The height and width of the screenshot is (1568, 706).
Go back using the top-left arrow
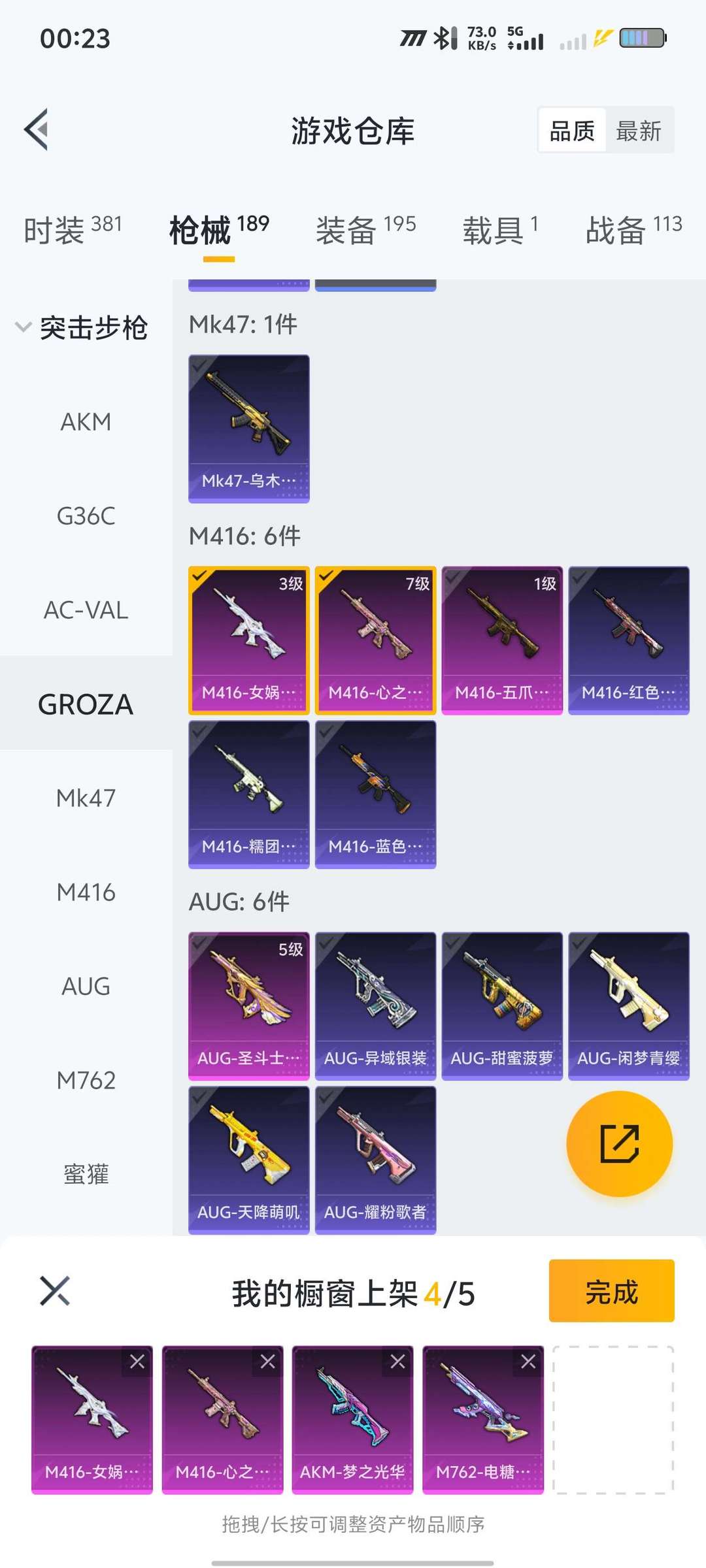tap(37, 129)
